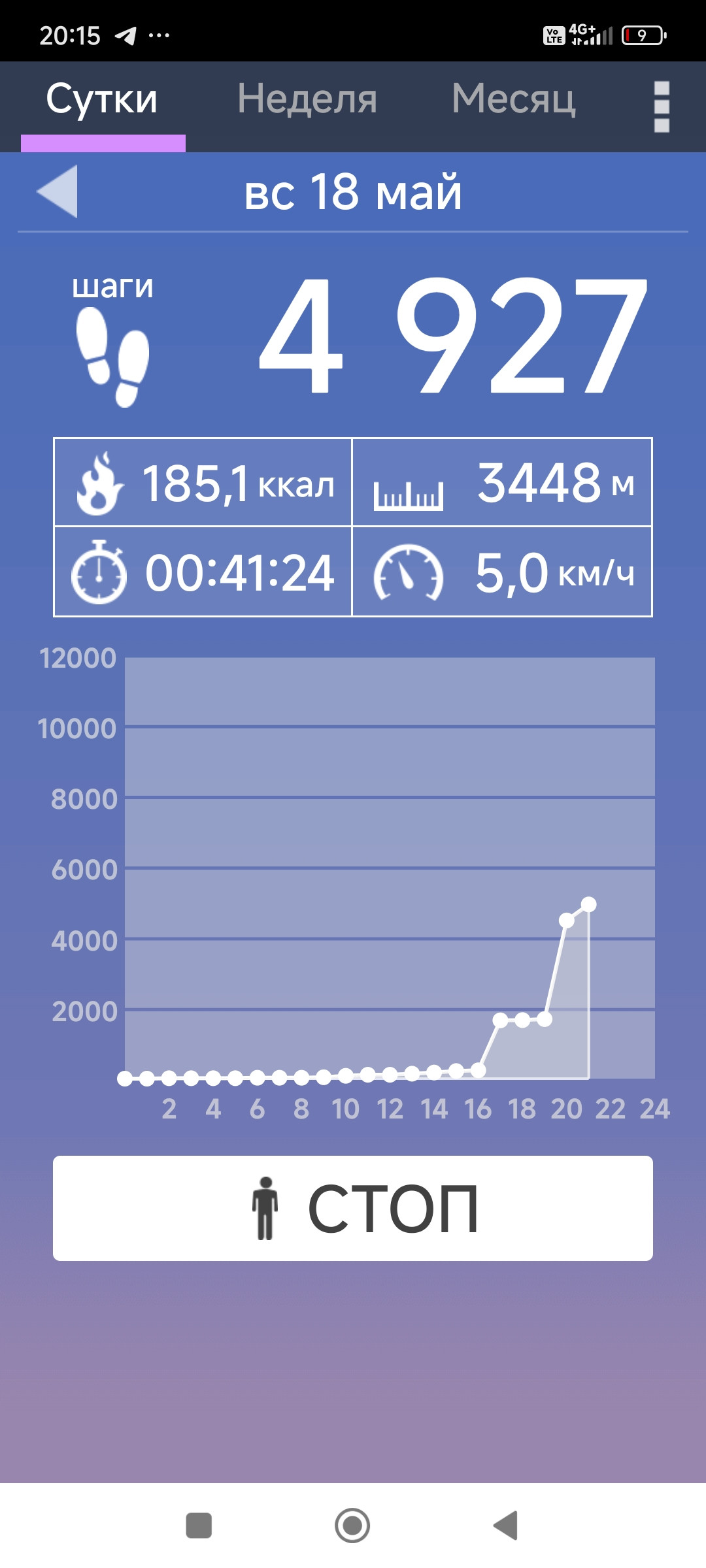Open the recent apps view
Viewport: 706px width, 1568px height.
[199, 1526]
